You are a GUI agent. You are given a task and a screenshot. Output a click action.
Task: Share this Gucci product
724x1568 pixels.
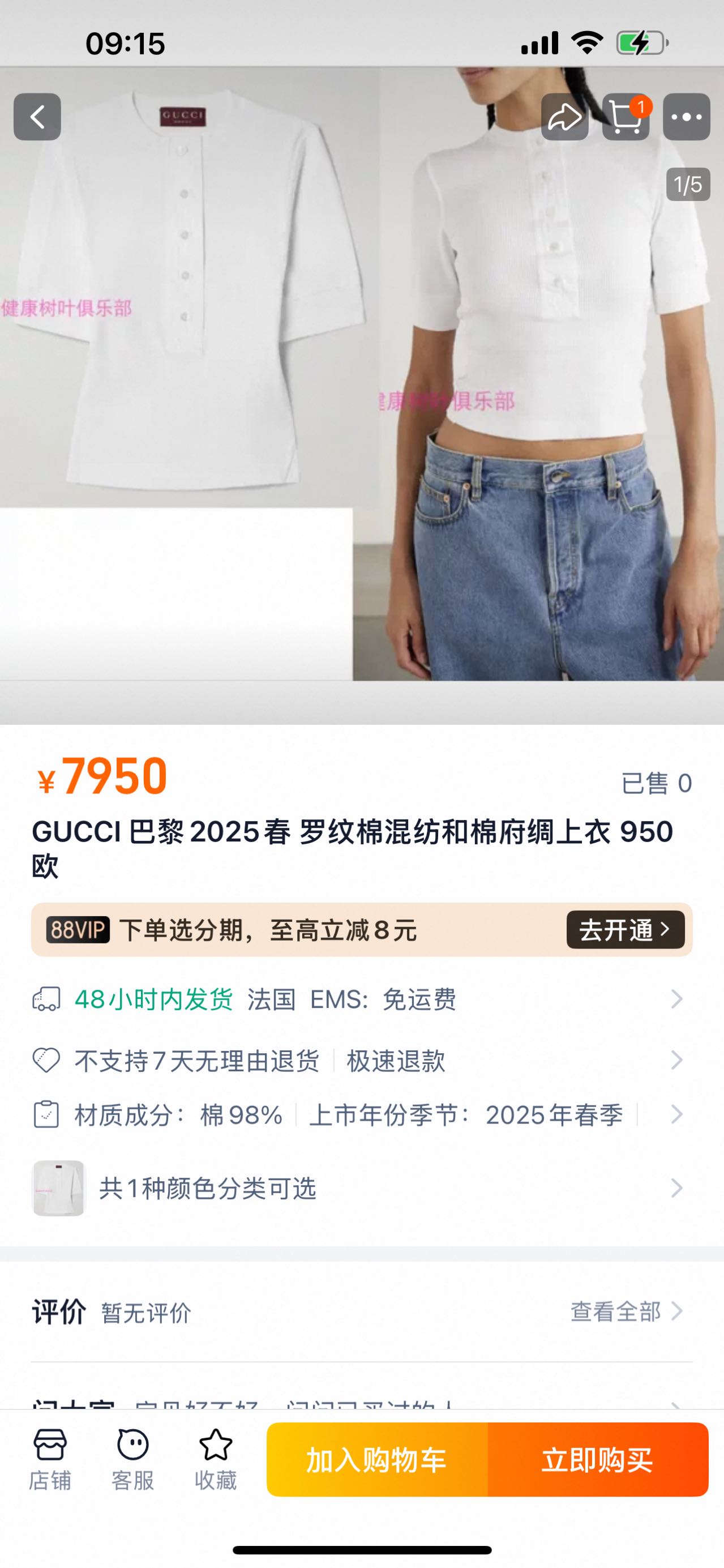pos(564,117)
